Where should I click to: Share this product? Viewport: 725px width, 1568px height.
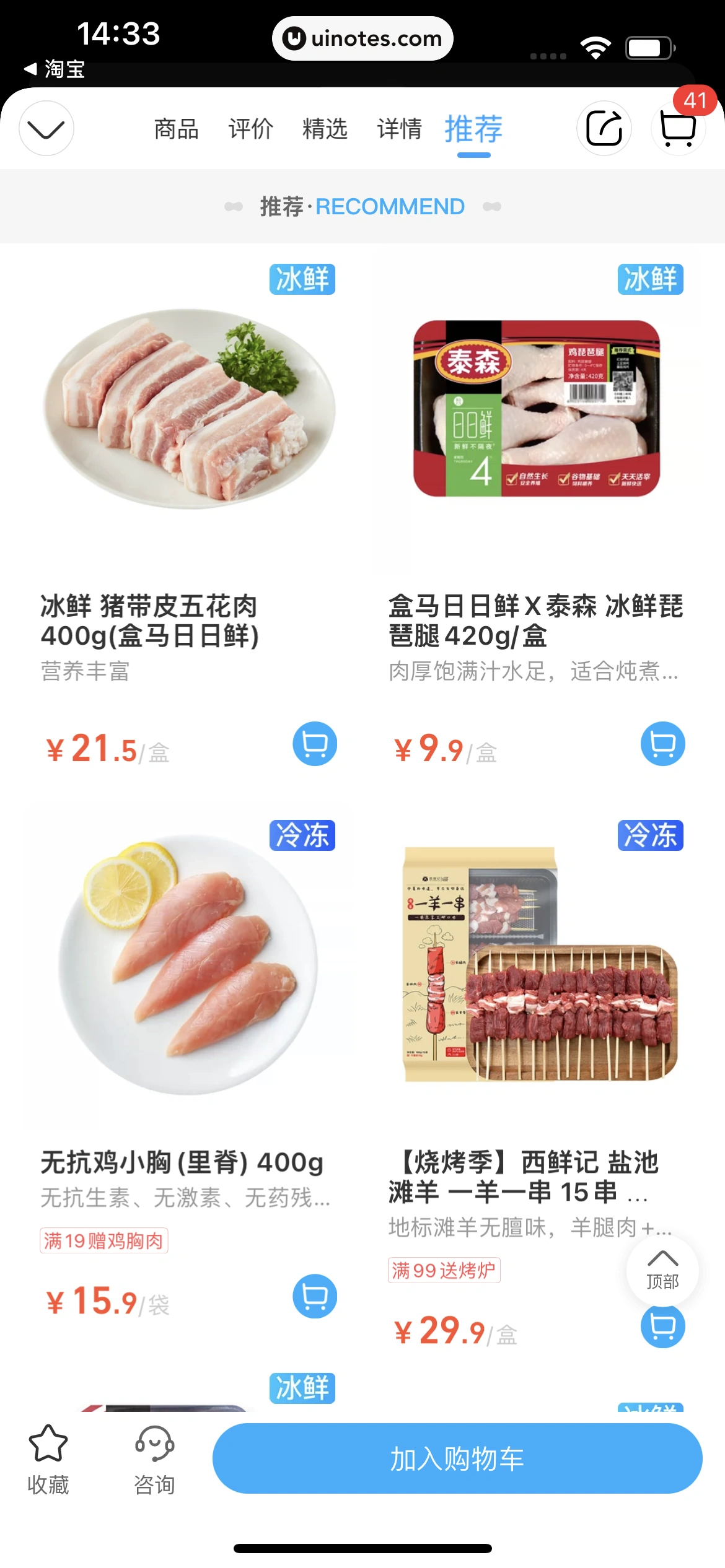click(604, 128)
